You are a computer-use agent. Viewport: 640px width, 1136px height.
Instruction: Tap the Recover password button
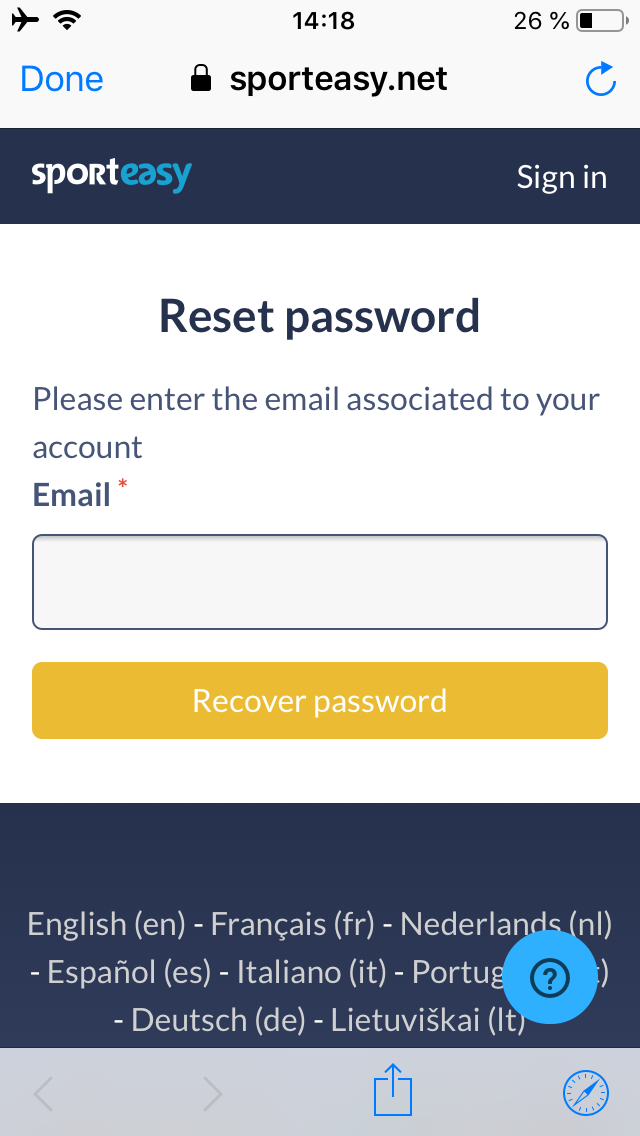click(x=320, y=700)
